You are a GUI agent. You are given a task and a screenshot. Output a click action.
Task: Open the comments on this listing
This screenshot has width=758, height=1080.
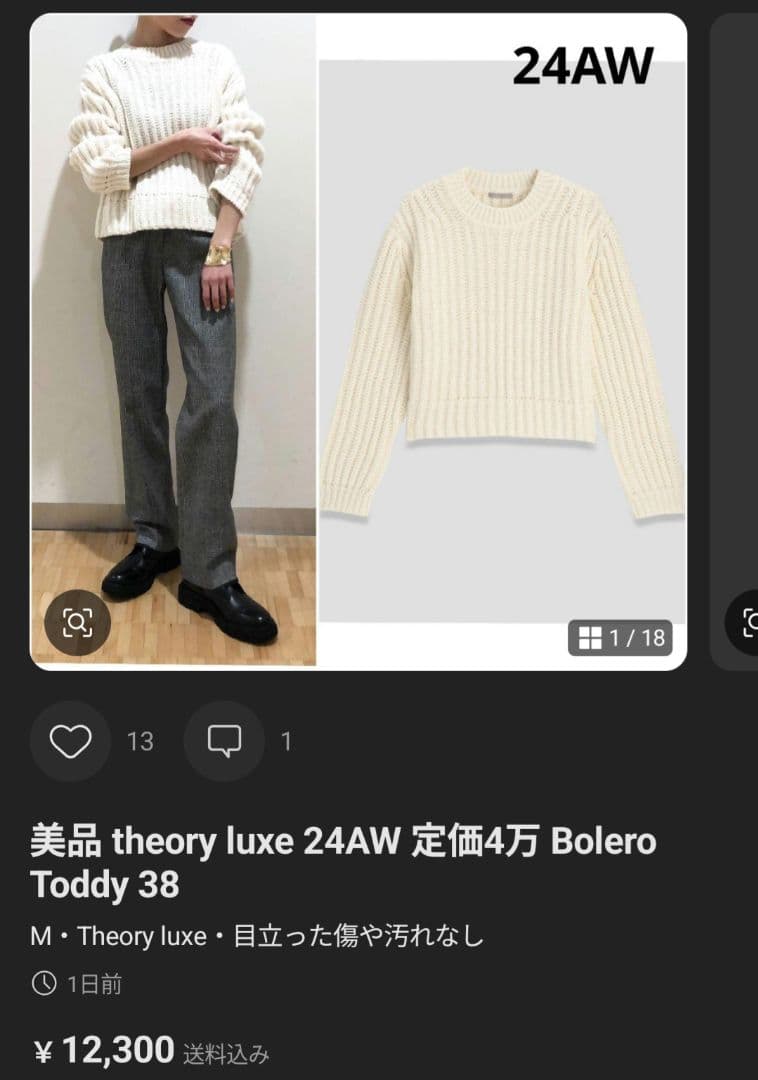[x=224, y=741]
